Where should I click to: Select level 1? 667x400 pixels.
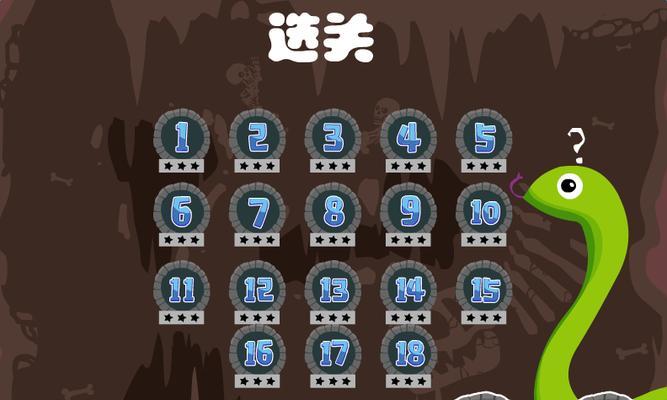pyautogui.click(x=182, y=137)
